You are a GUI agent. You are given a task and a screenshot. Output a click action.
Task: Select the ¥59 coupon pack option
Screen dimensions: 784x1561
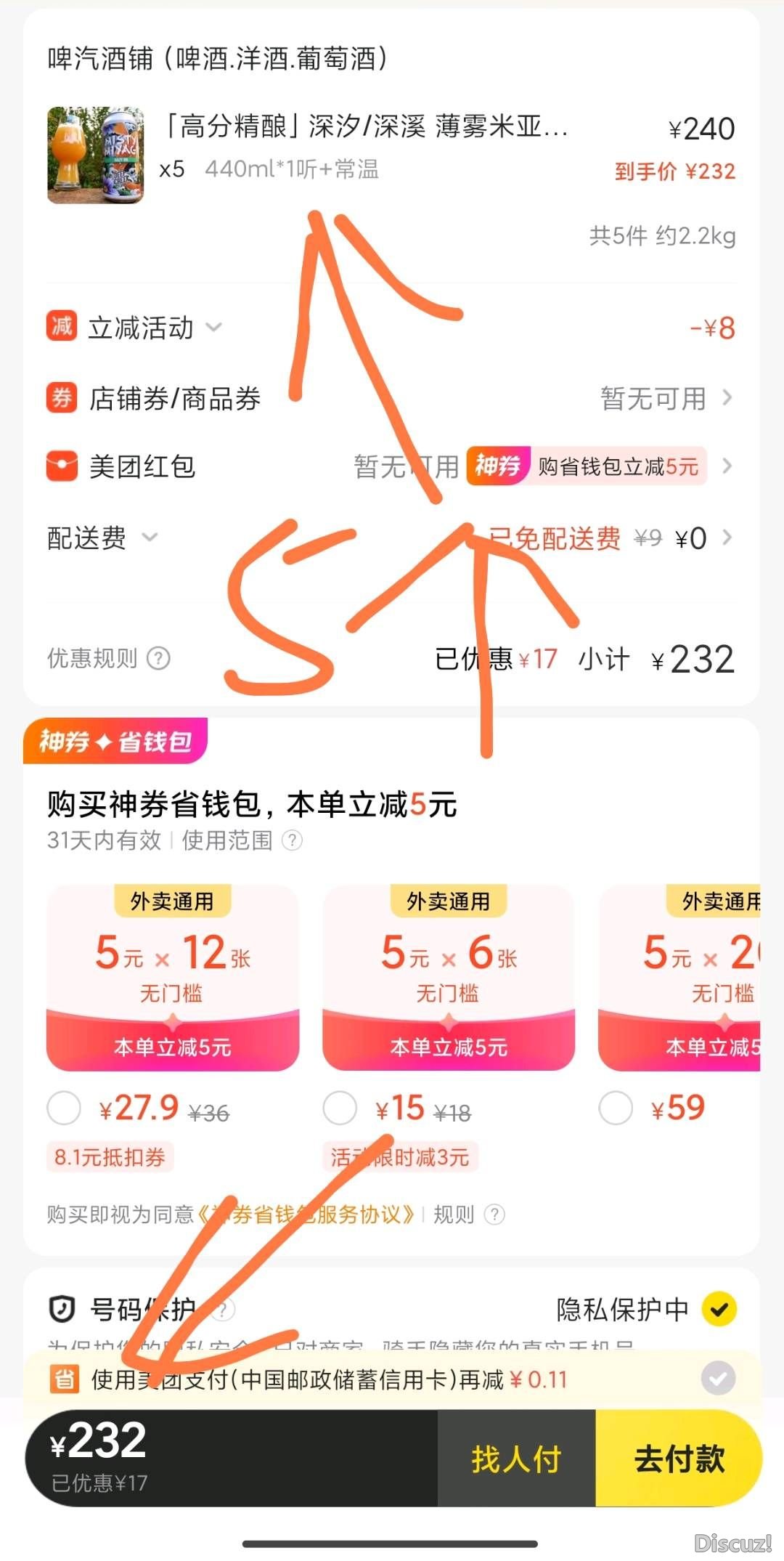click(616, 1108)
